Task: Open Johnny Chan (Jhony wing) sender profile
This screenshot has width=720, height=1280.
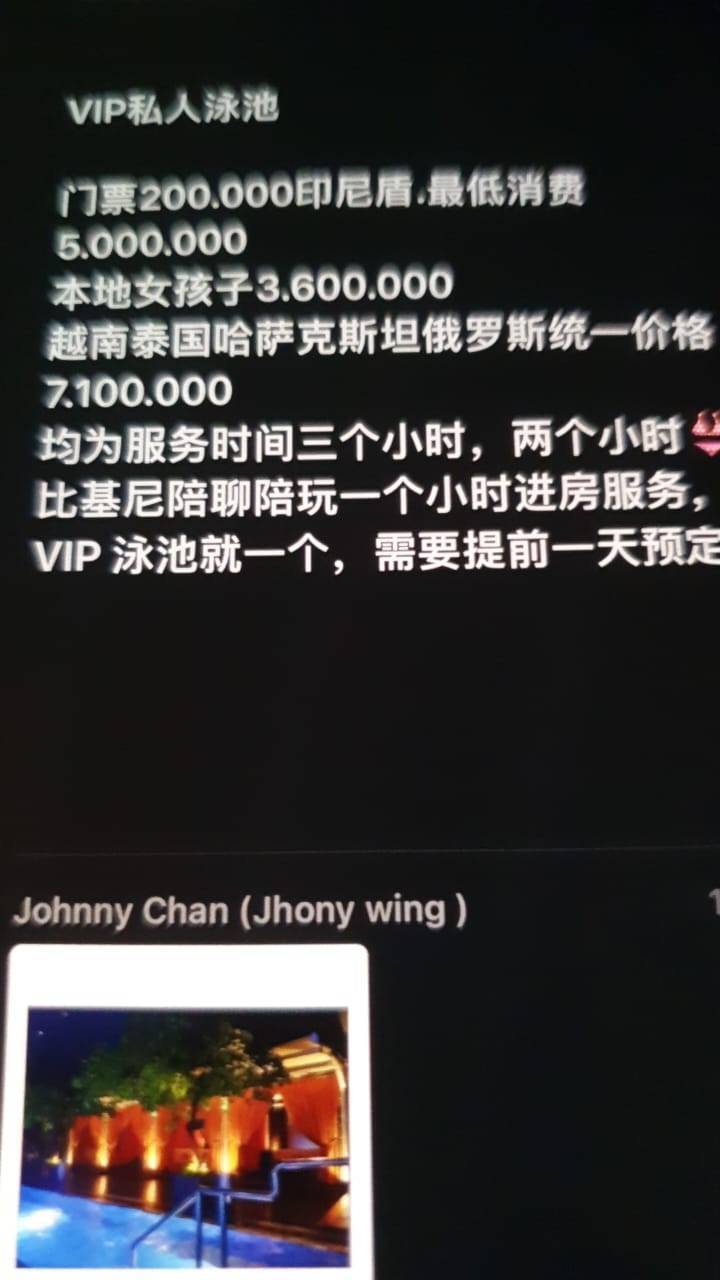Action: [x=239, y=911]
